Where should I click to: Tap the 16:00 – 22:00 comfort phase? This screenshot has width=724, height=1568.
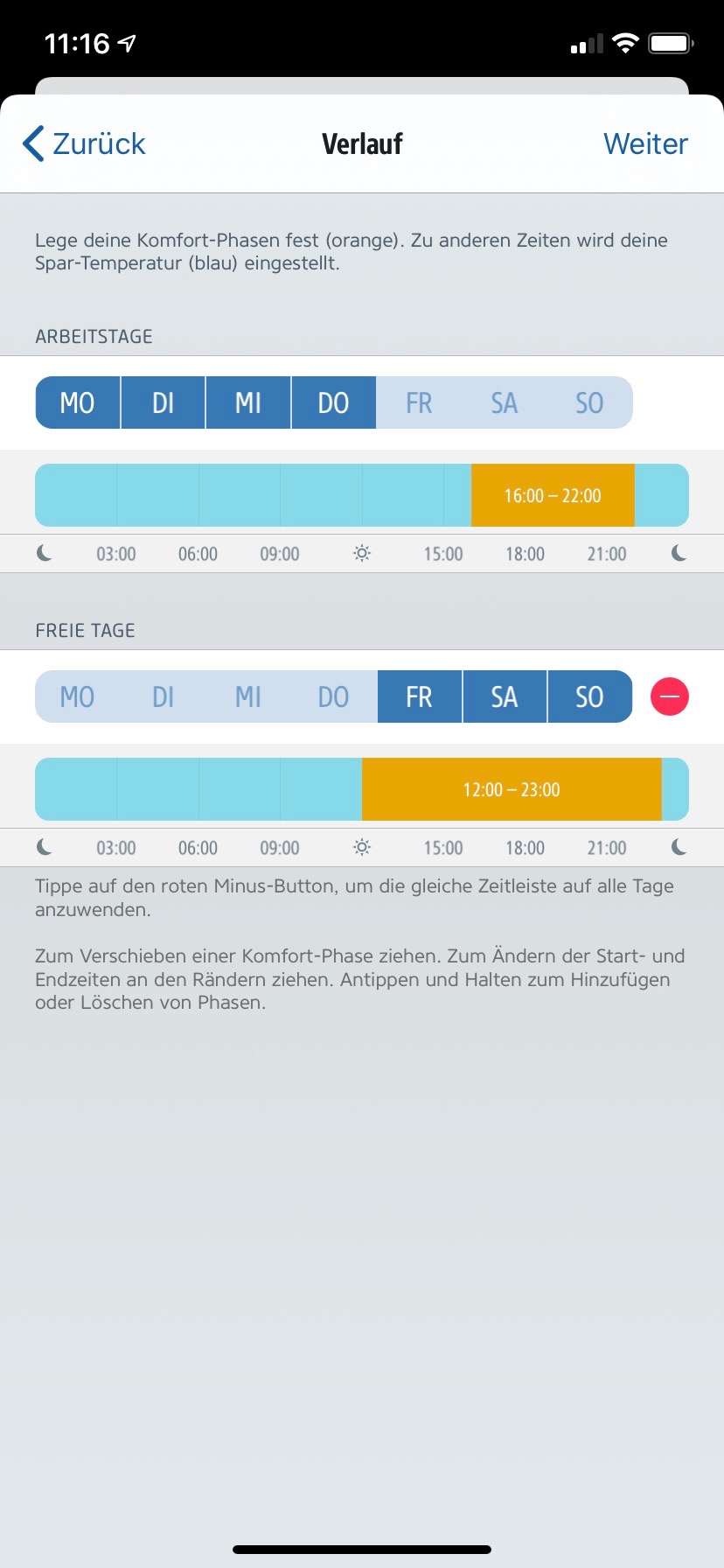point(553,495)
